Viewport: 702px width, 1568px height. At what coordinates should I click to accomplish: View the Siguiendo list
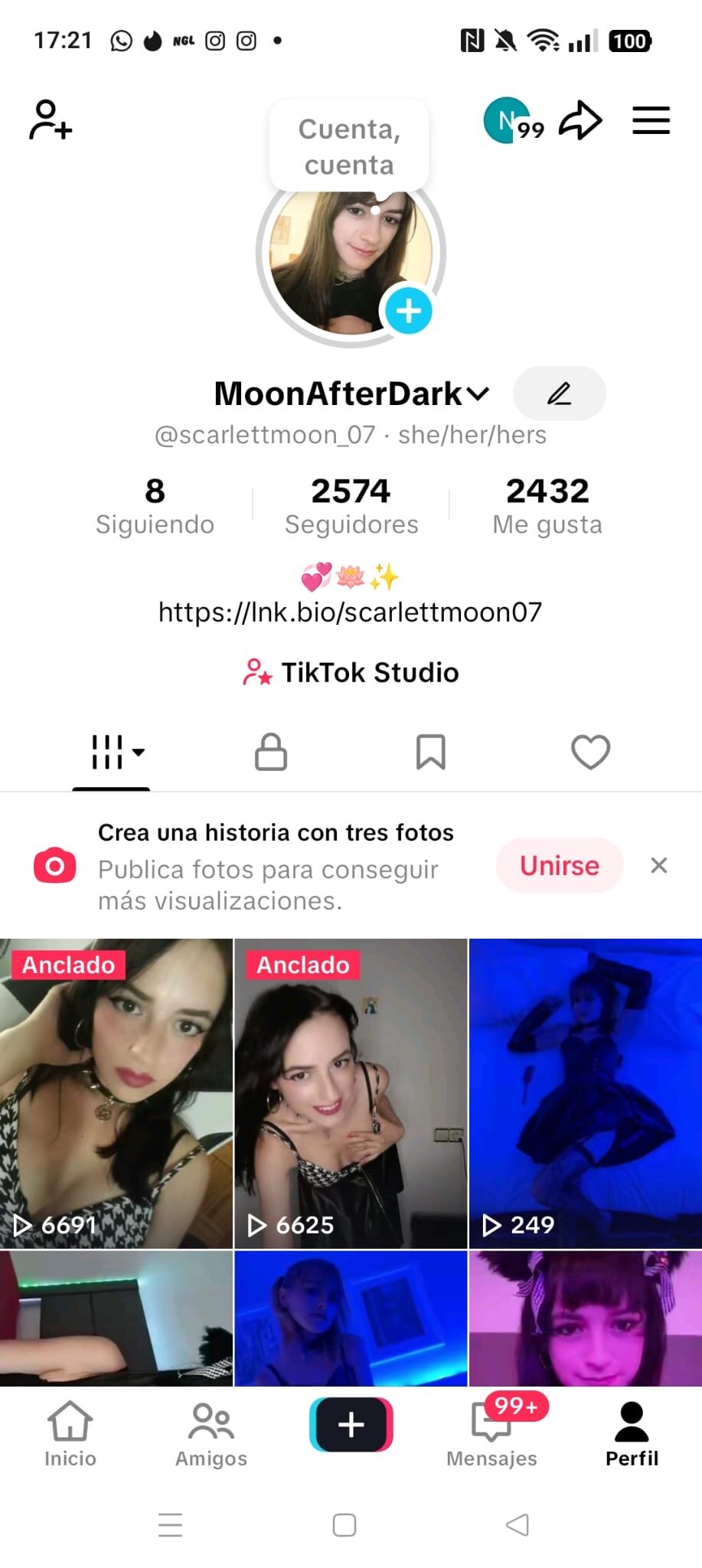[x=155, y=505]
